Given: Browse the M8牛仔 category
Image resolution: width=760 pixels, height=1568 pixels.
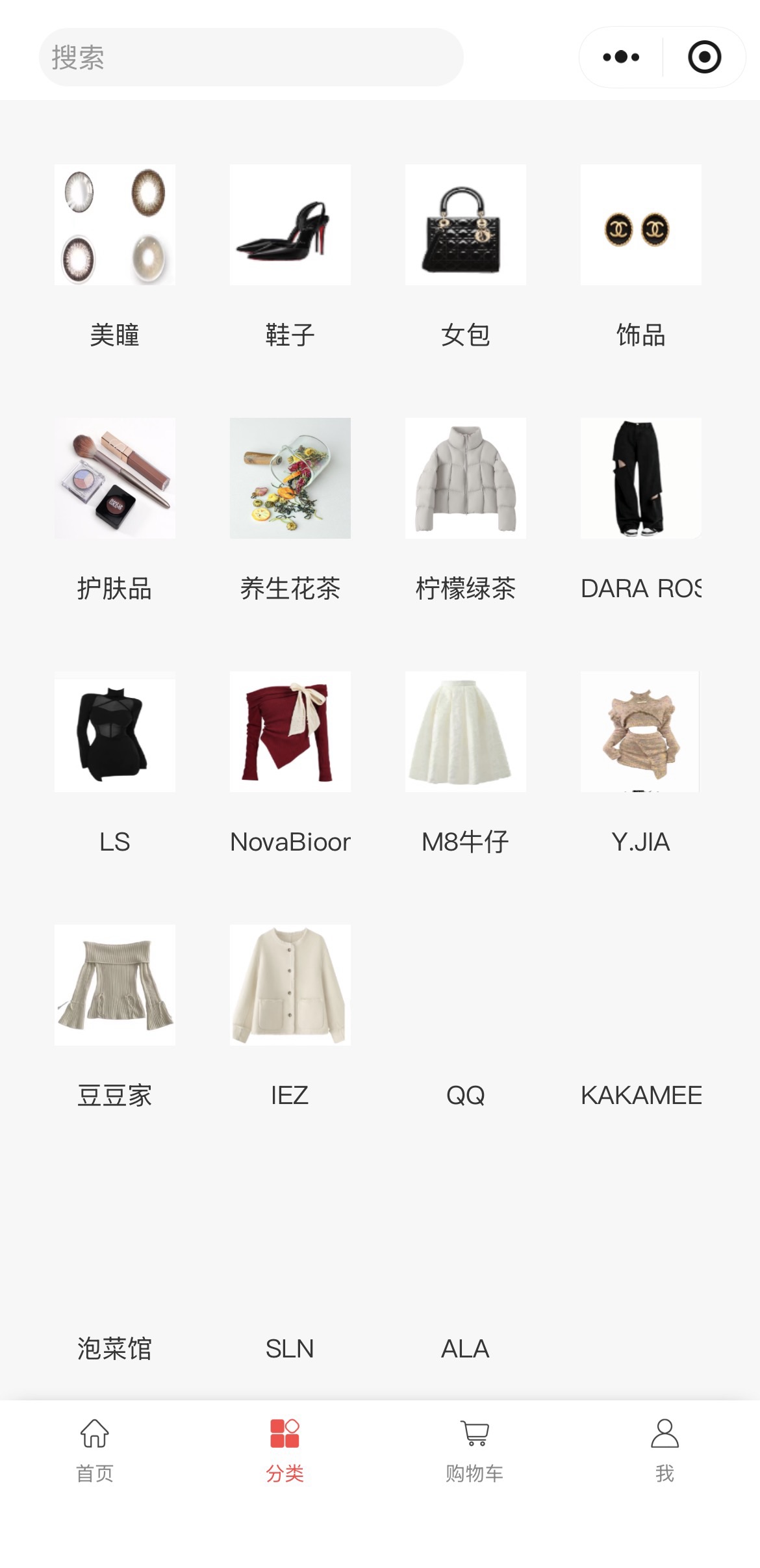Looking at the screenshot, I should pos(466,732).
